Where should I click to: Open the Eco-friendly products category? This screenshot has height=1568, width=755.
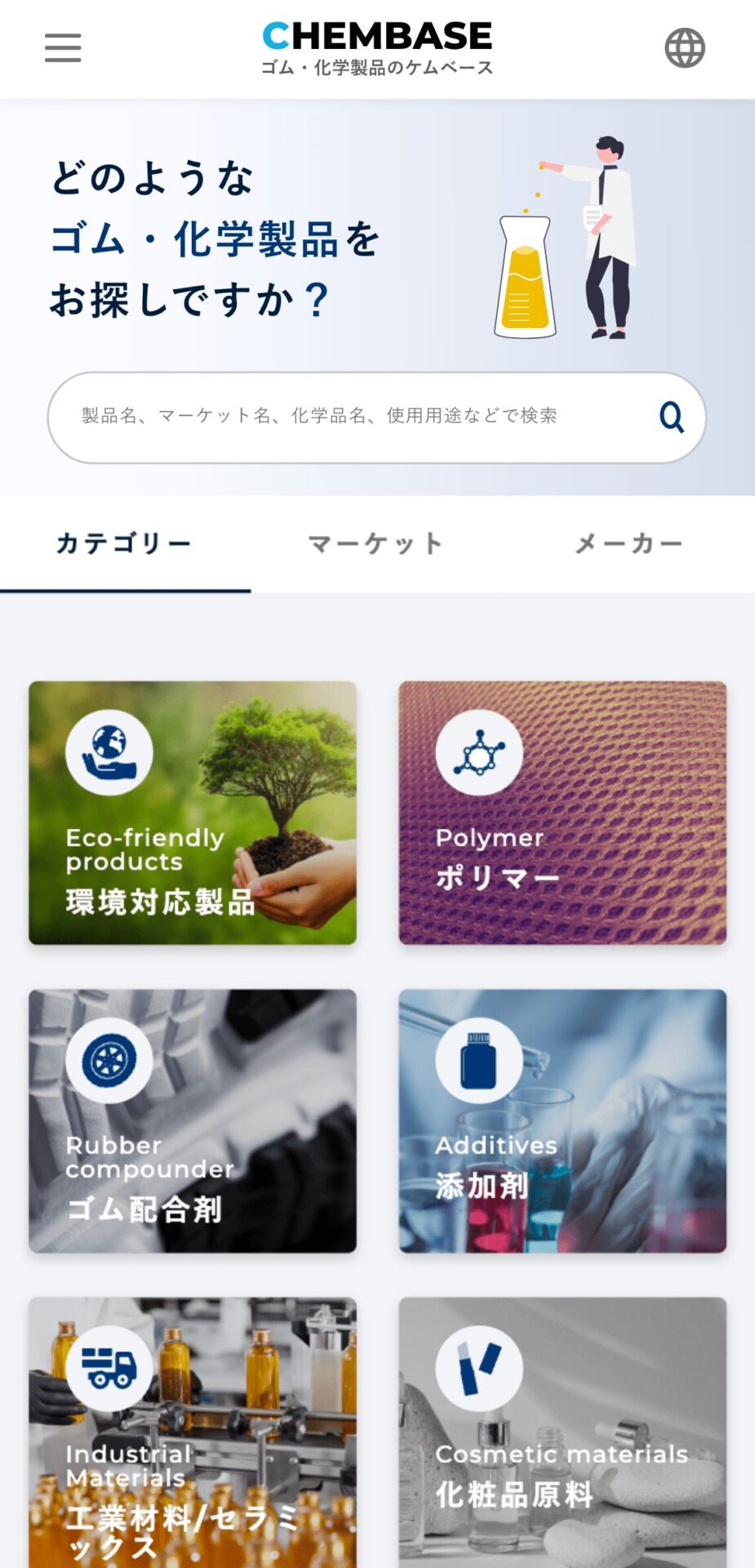coord(193,813)
